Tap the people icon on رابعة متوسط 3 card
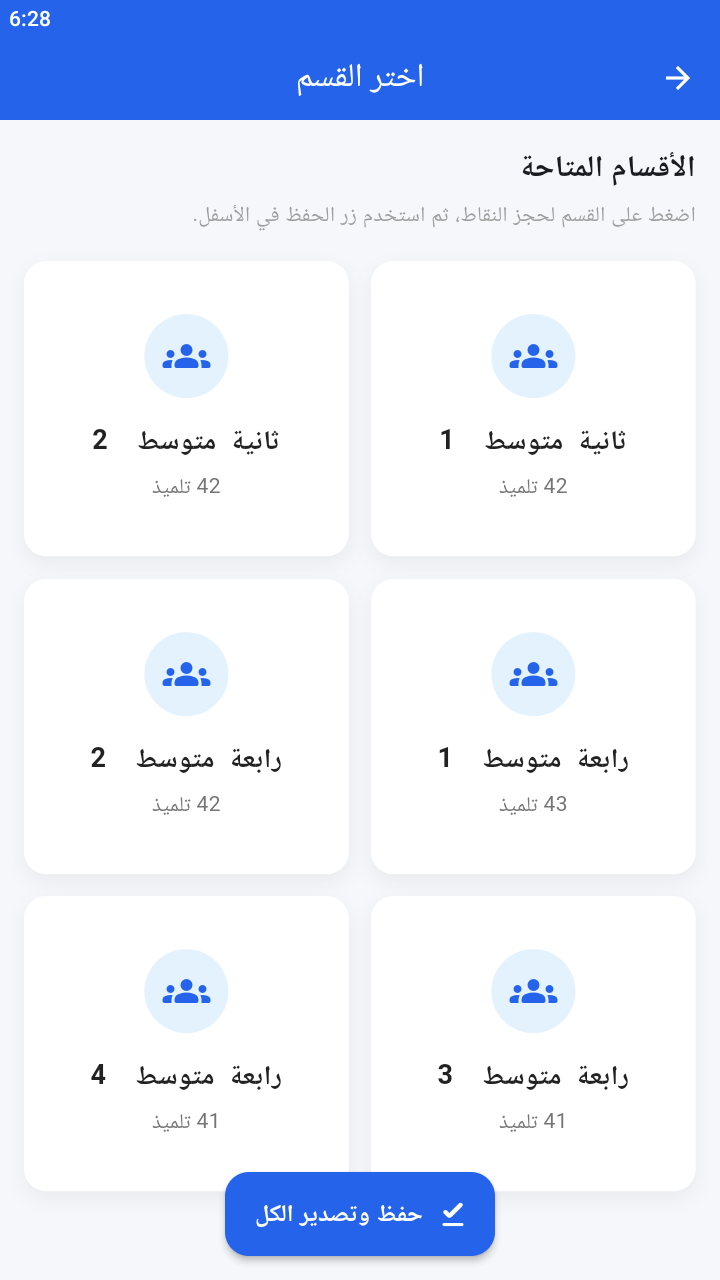The image size is (720, 1280). point(533,991)
